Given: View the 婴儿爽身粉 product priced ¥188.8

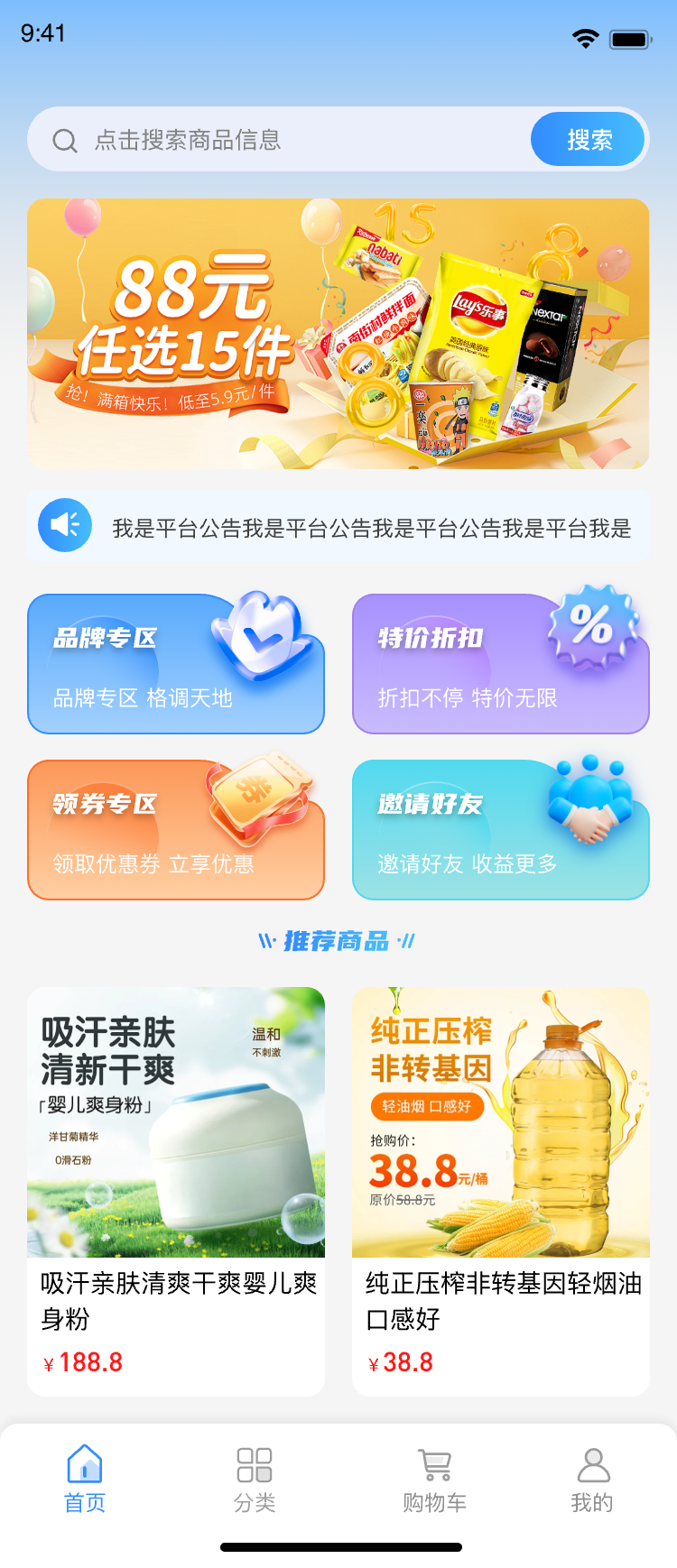Looking at the screenshot, I should pyautogui.click(x=176, y=1191).
